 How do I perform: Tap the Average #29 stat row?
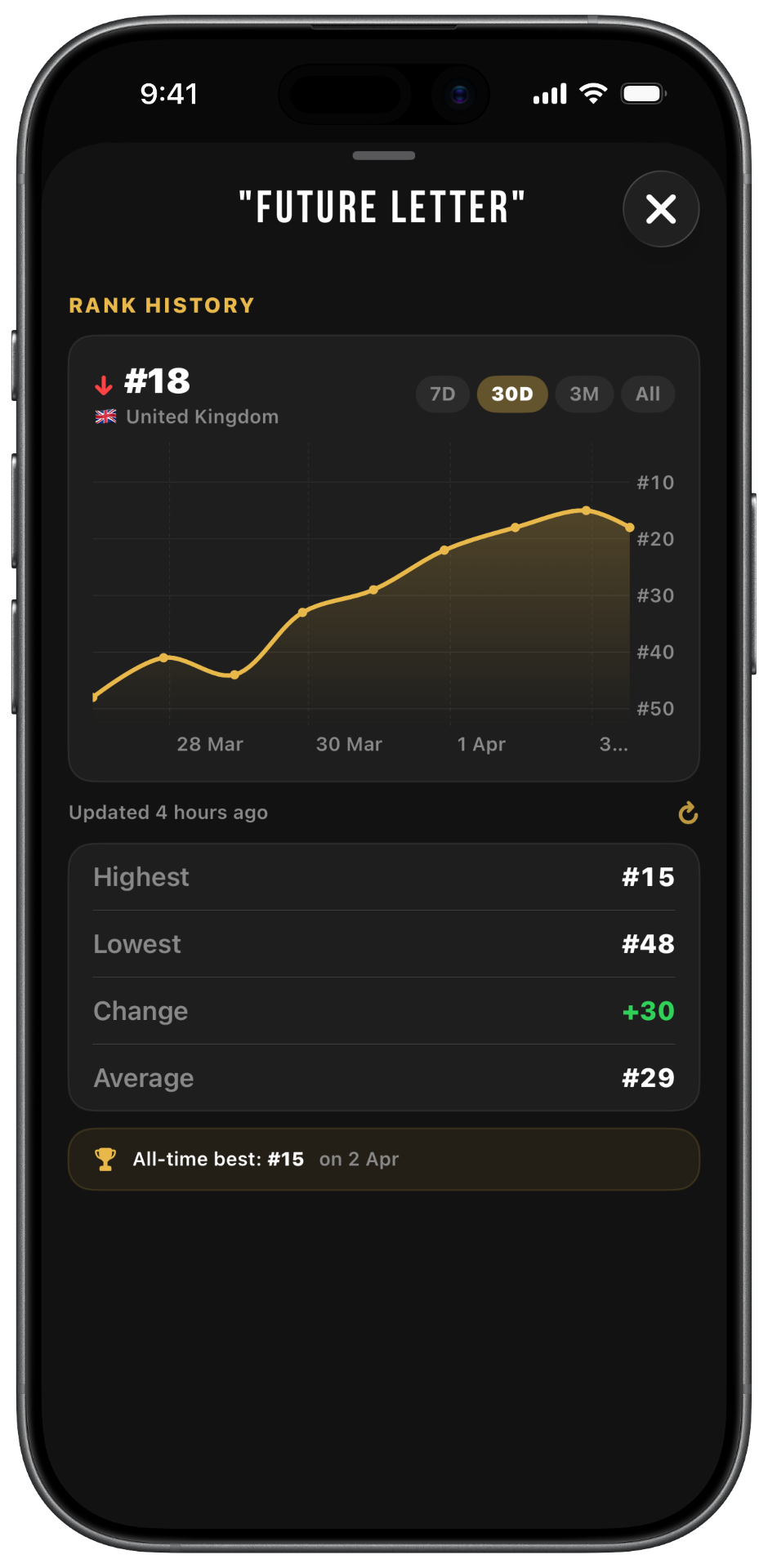click(383, 1077)
